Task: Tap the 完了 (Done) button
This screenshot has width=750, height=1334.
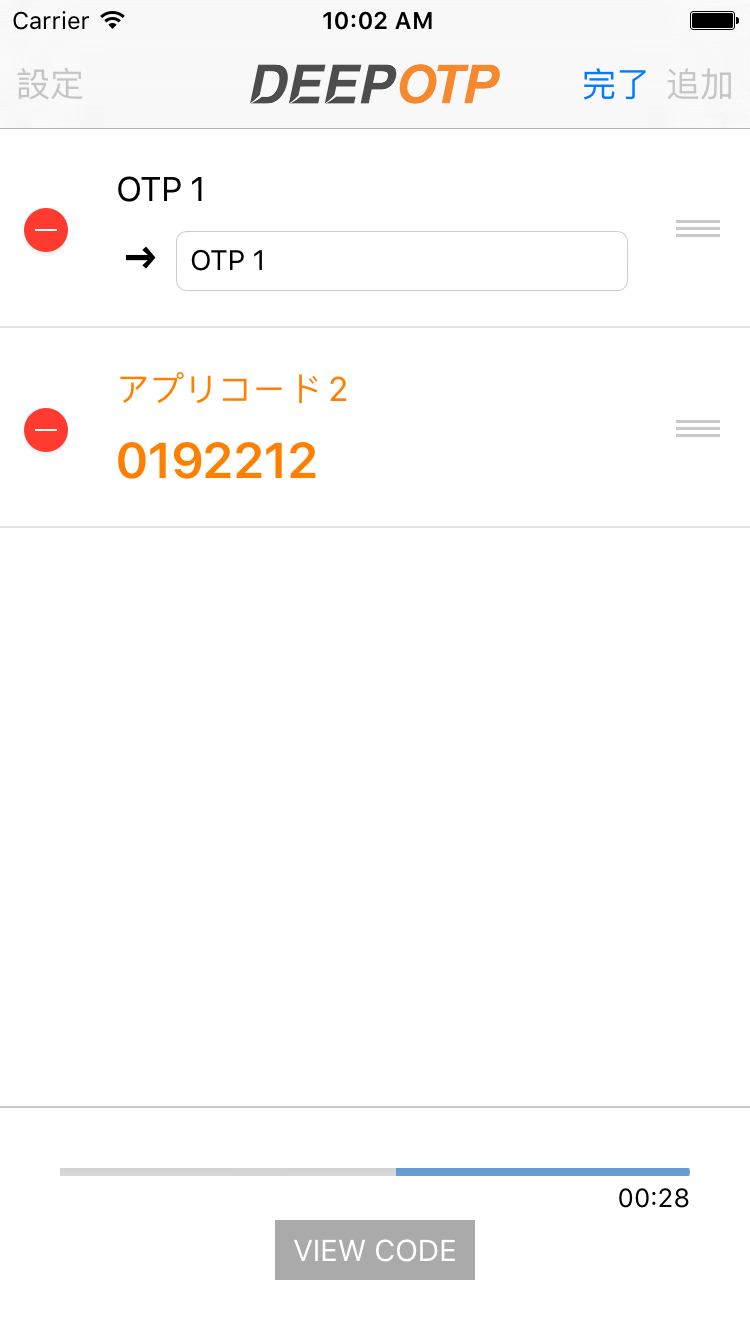Action: (614, 85)
